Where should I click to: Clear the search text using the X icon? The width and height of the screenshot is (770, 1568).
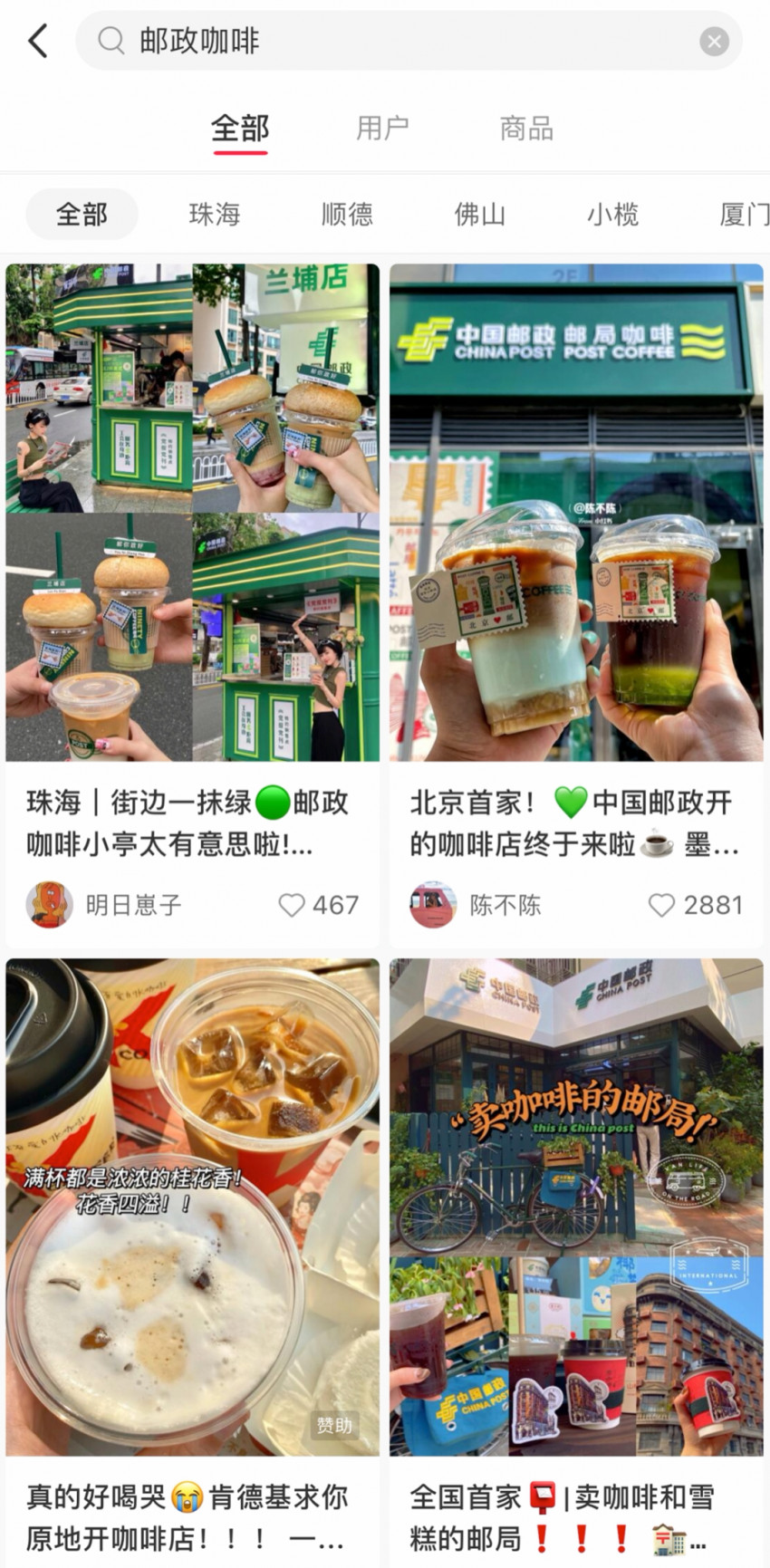pyautogui.click(x=714, y=41)
